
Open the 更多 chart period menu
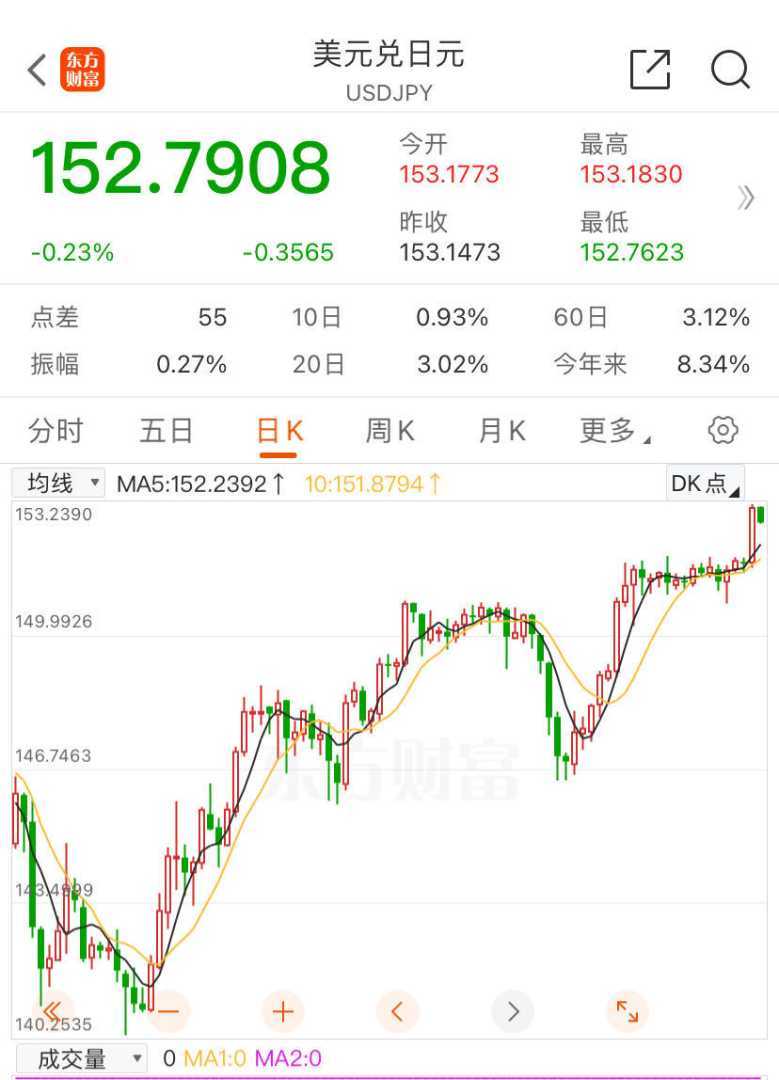point(614,431)
